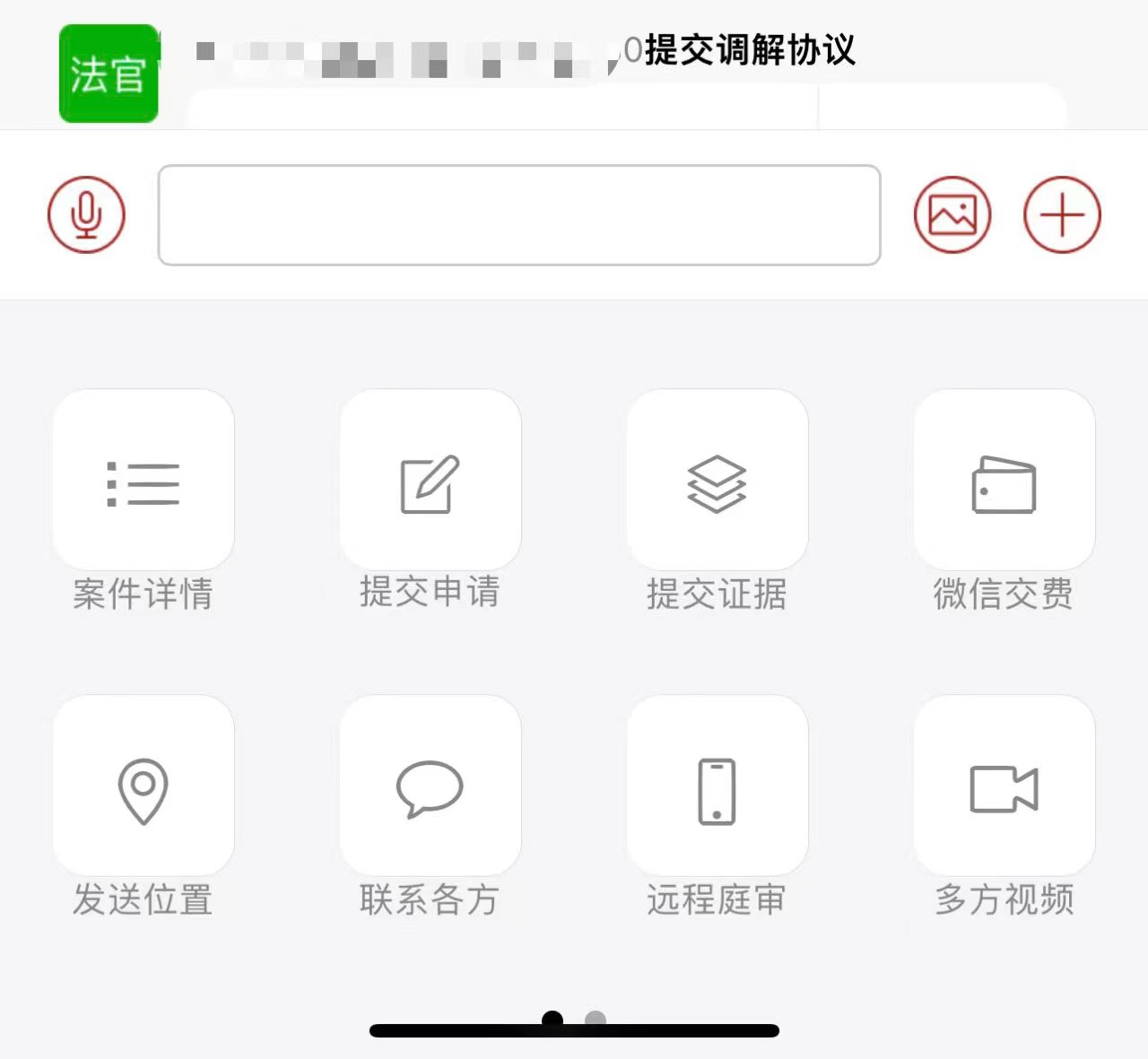Open 案件详情 case details
The image size is (1148, 1059).
143,482
